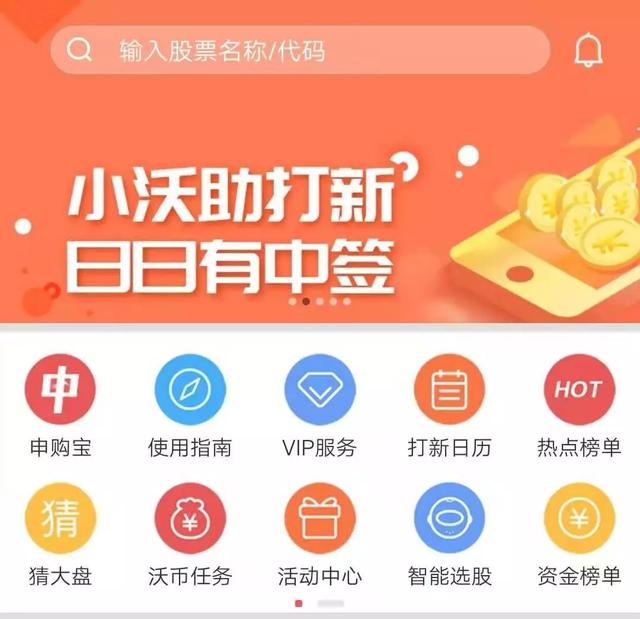This screenshot has height=619, width=640.
Task: Open the notifications bell
Action: [x=589, y=50]
